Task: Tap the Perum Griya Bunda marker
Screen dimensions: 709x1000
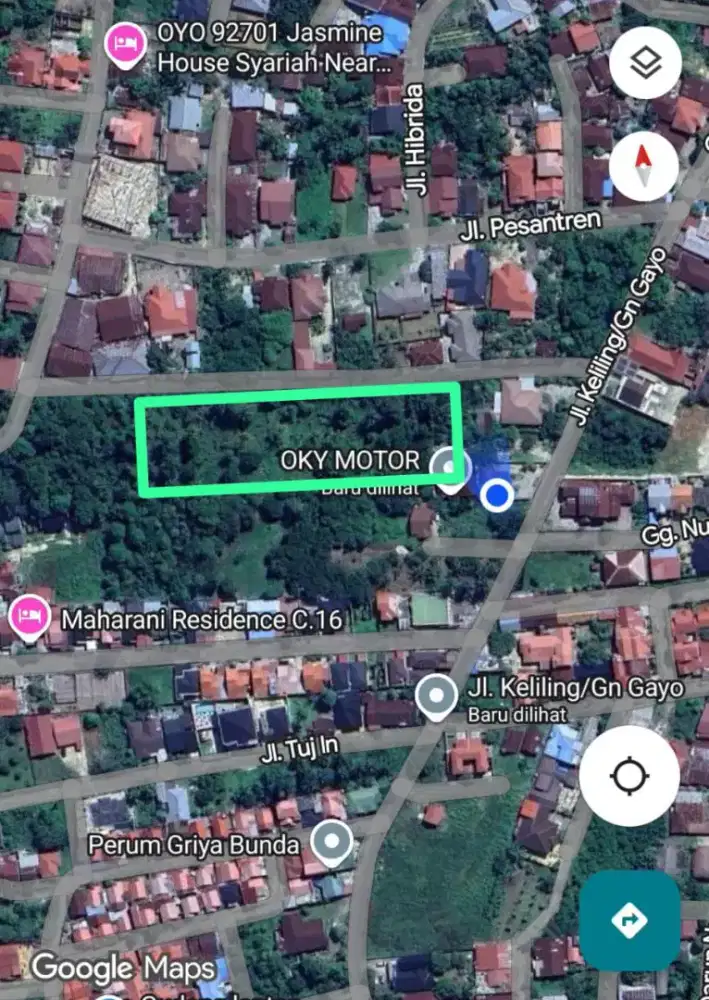Action: pyautogui.click(x=331, y=844)
